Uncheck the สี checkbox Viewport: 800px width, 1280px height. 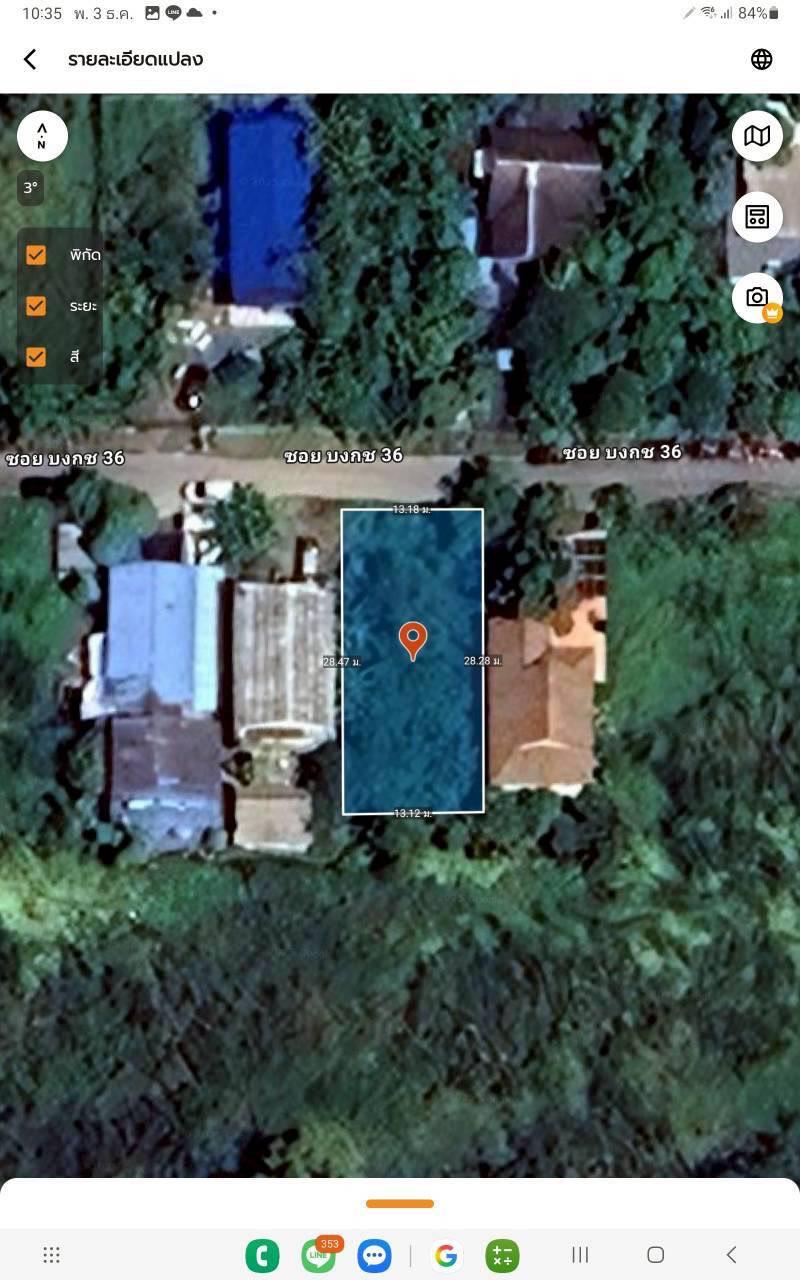(x=36, y=356)
